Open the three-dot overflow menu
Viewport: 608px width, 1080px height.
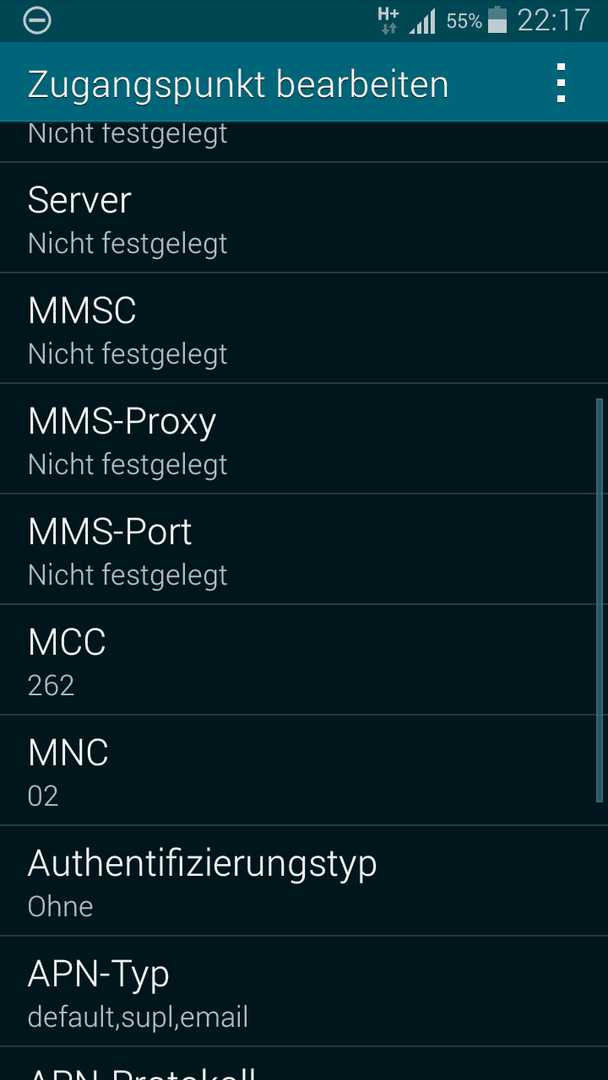point(561,83)
